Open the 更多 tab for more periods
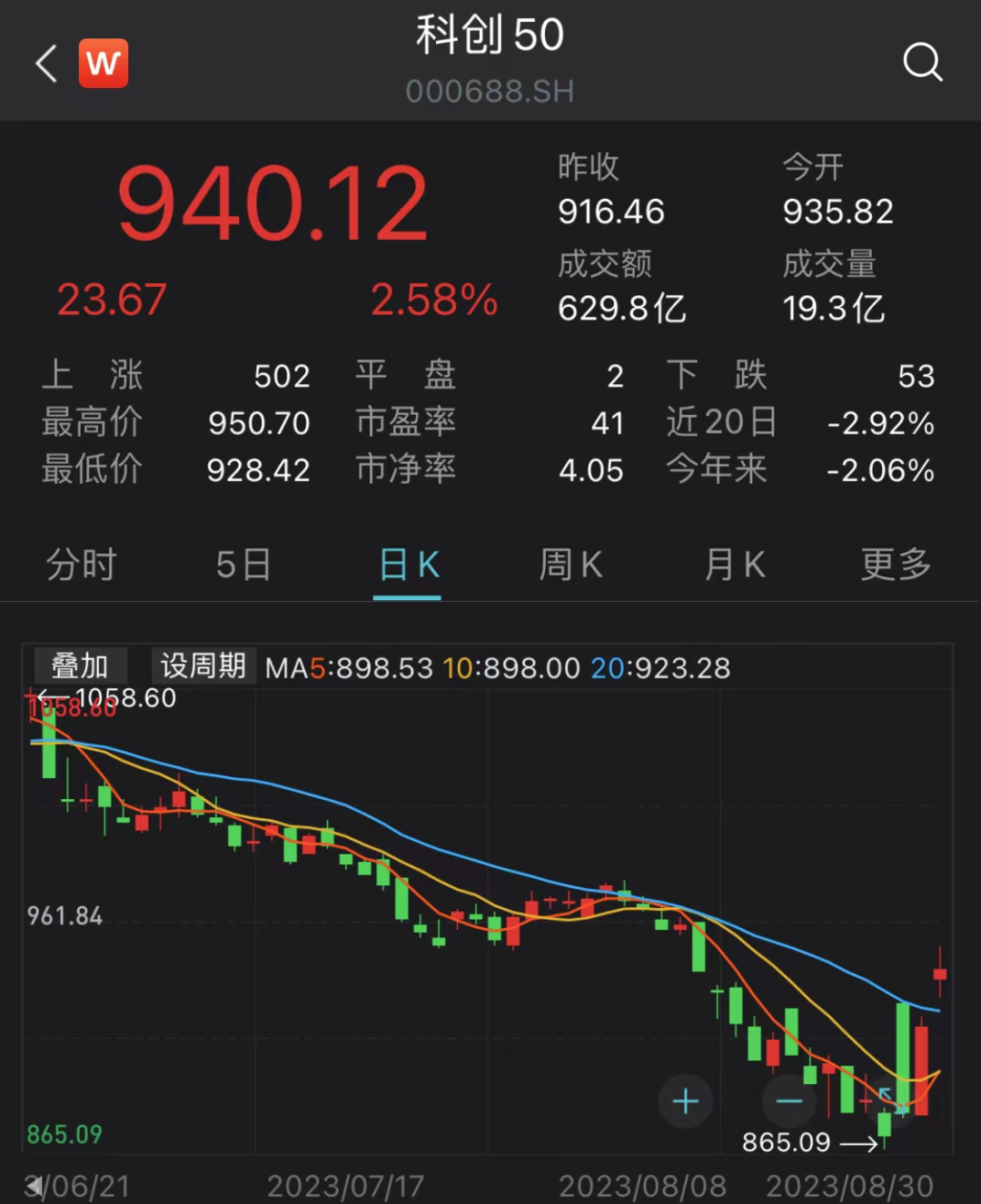The height and width of the screenshot is (1204, 981). point(896,565)
